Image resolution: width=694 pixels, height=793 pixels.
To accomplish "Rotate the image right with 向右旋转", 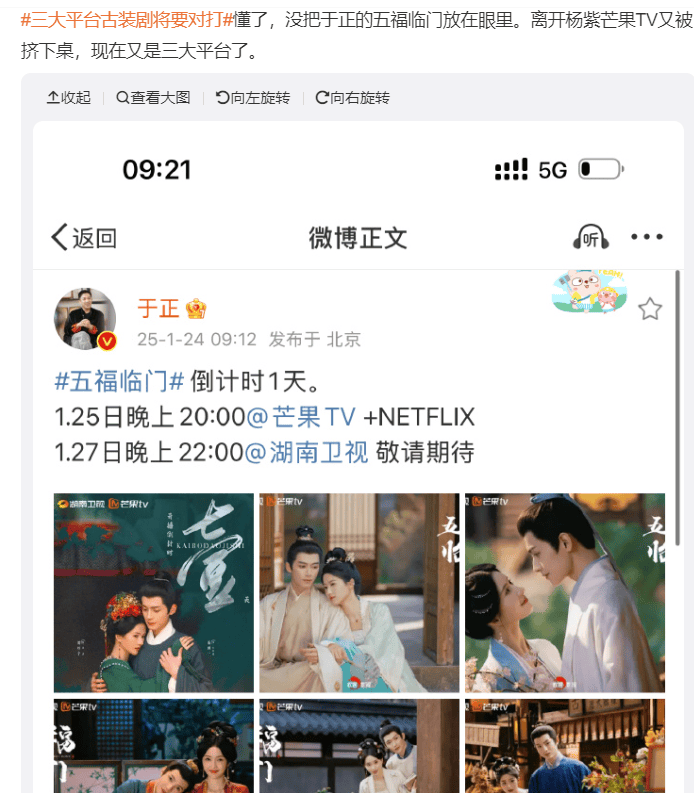I will pyautogui.click(x=352, y=97).
